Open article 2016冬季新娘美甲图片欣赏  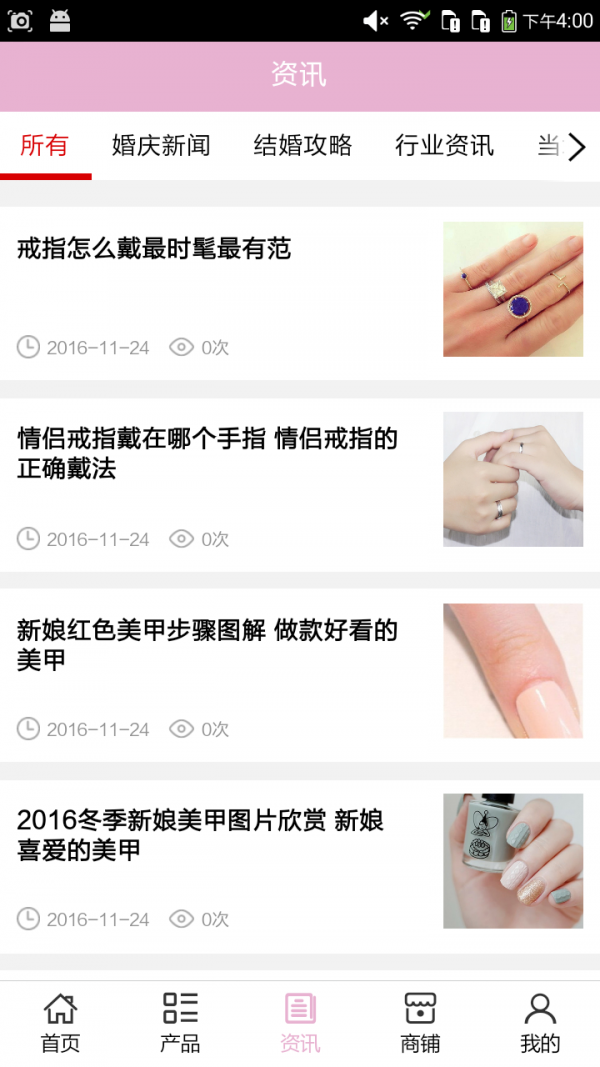coord(300,866)
